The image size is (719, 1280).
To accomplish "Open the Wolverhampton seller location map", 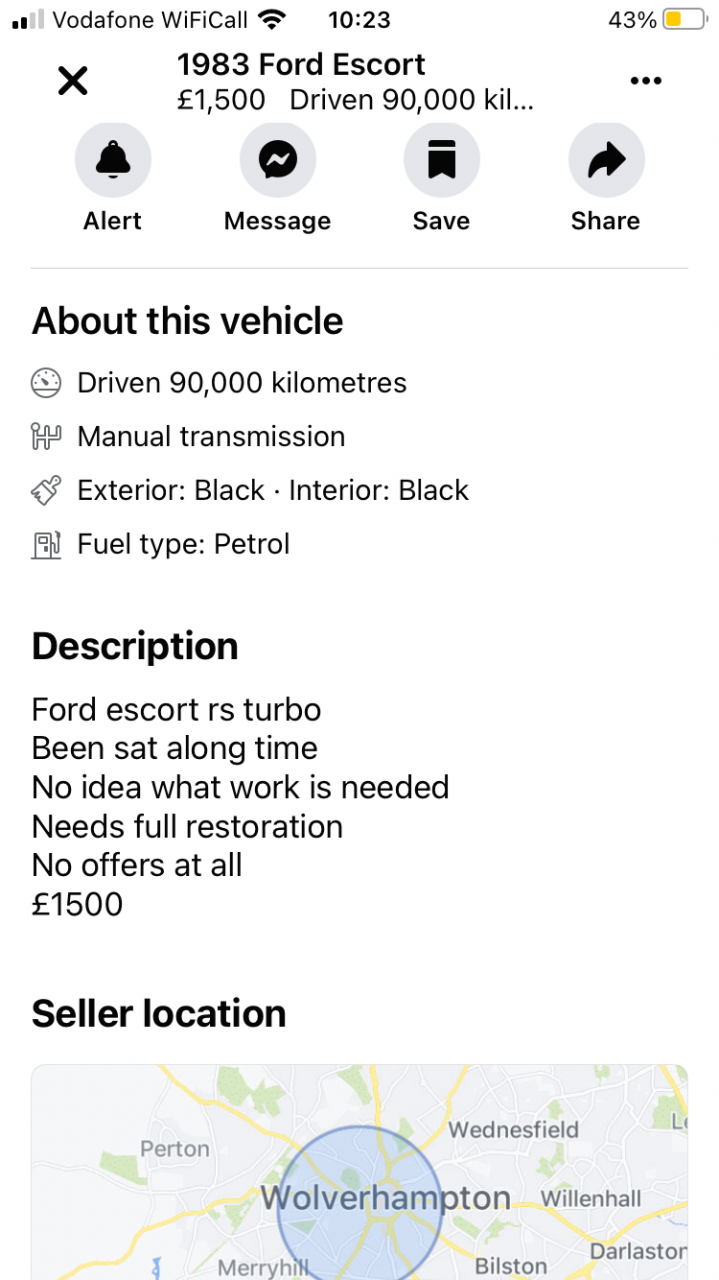I will coord(360,1172).
